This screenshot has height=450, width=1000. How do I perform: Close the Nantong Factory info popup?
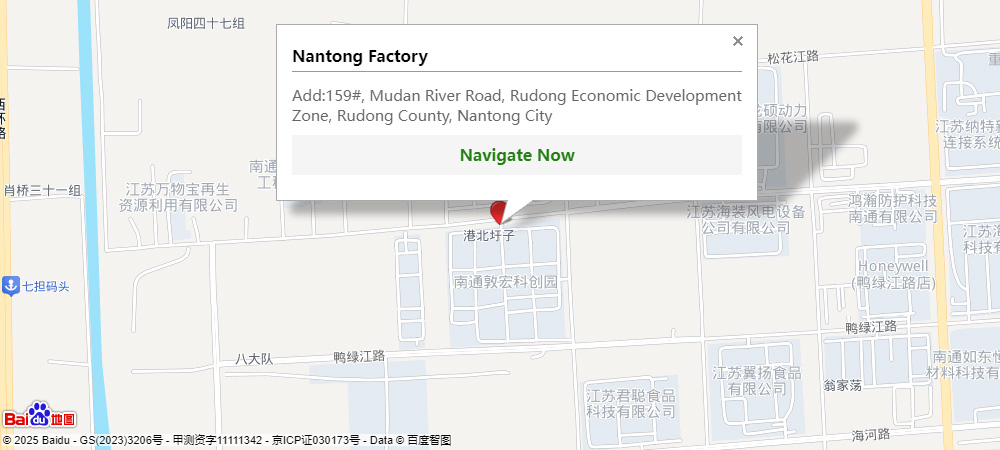coord(738,41)
